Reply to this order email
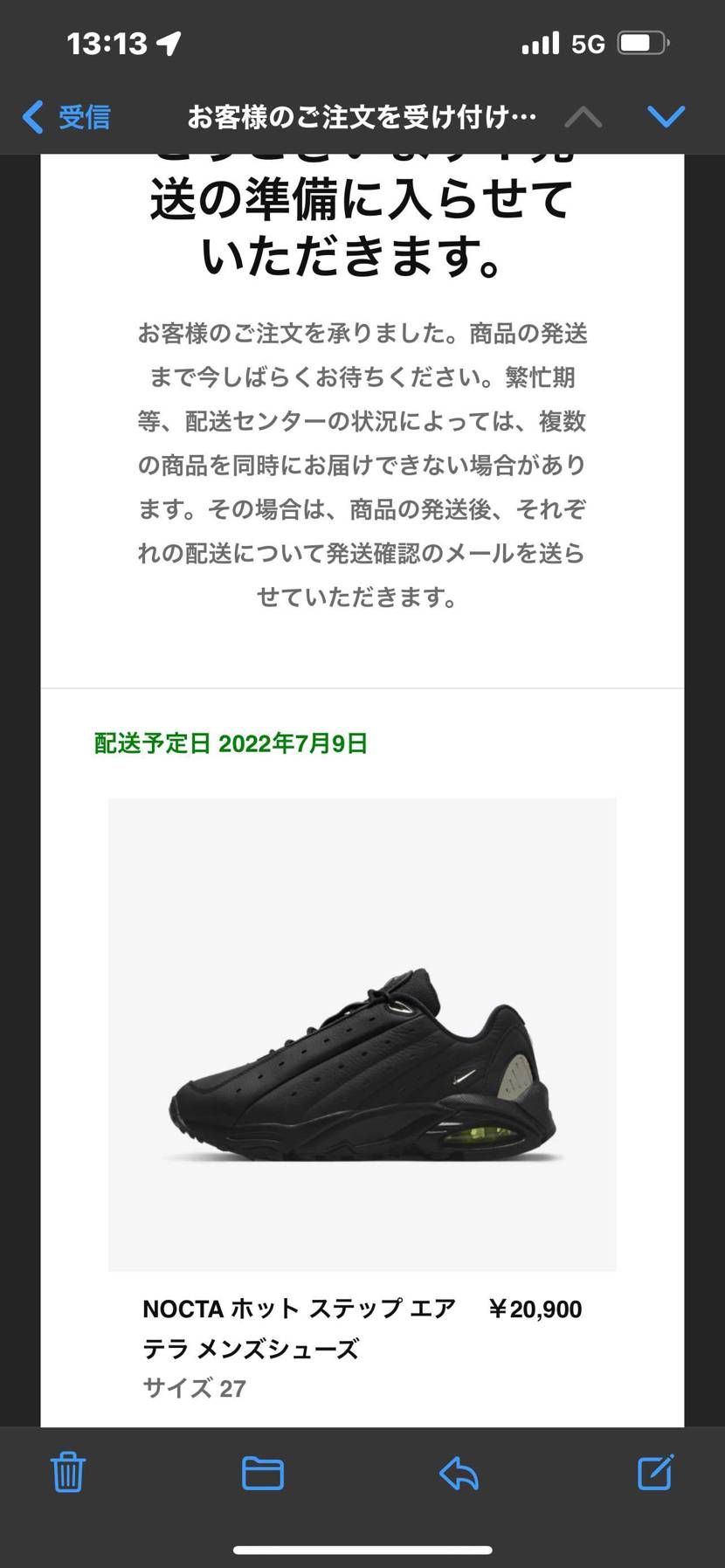725x1568 pixels. pos(459,1473)
